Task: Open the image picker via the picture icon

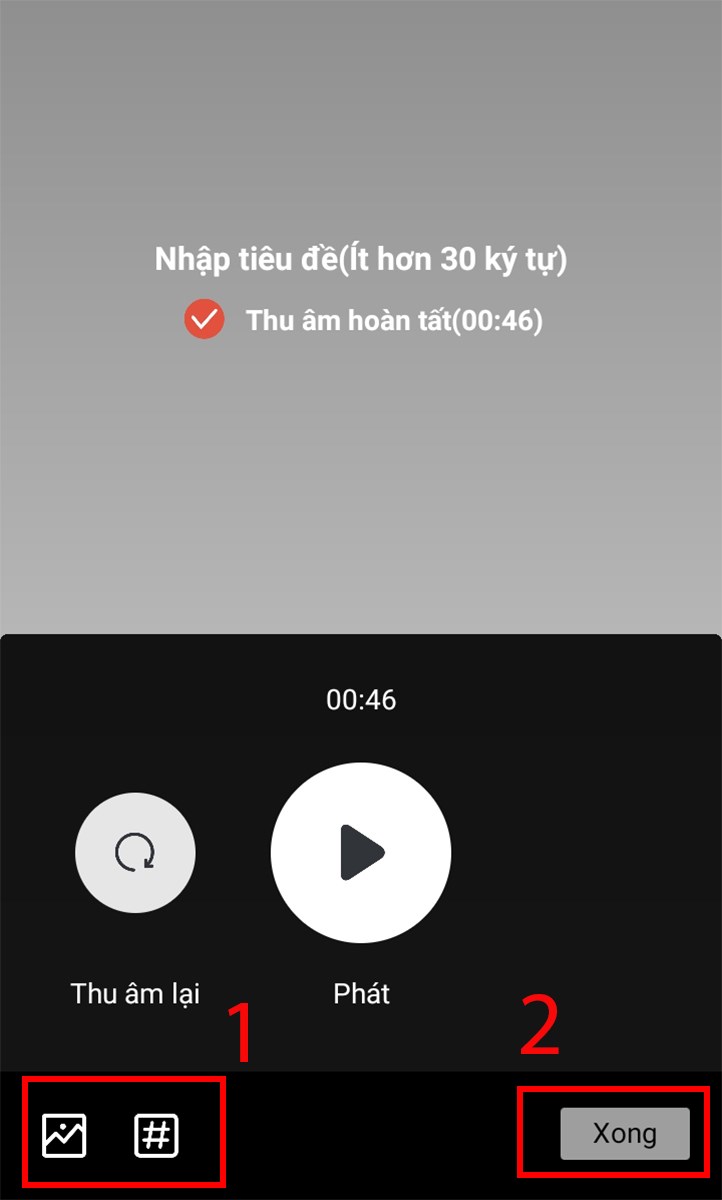Action: [64, 1134]
